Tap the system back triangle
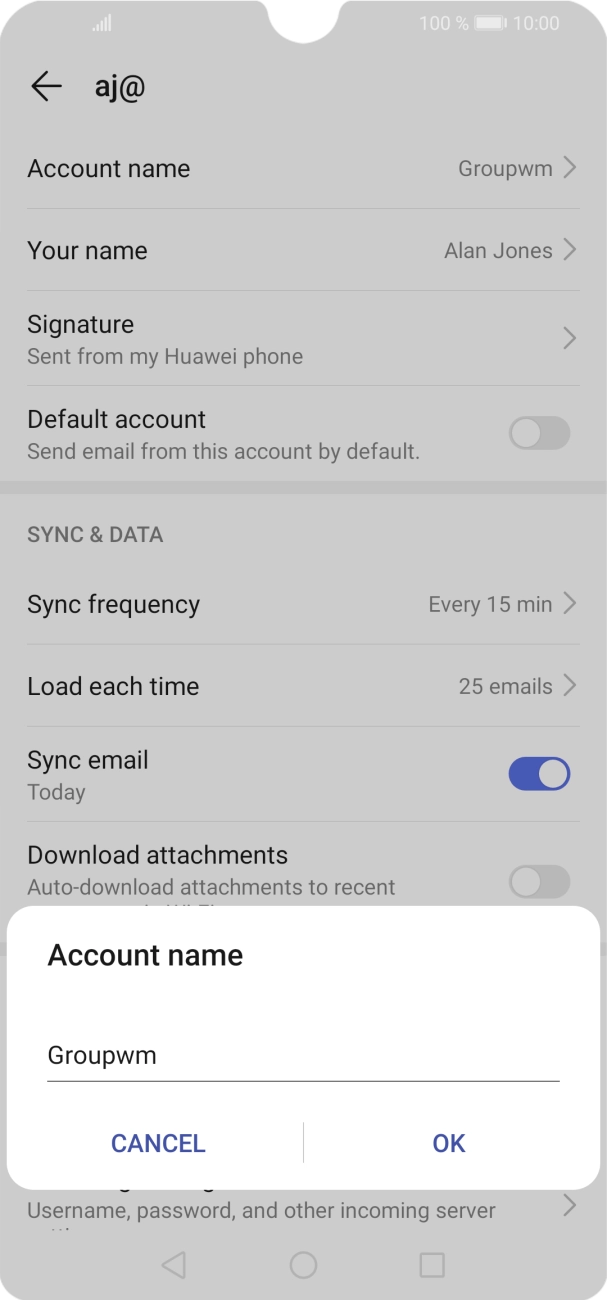Screen dimensions: 607x1300 click(173, 1265)
